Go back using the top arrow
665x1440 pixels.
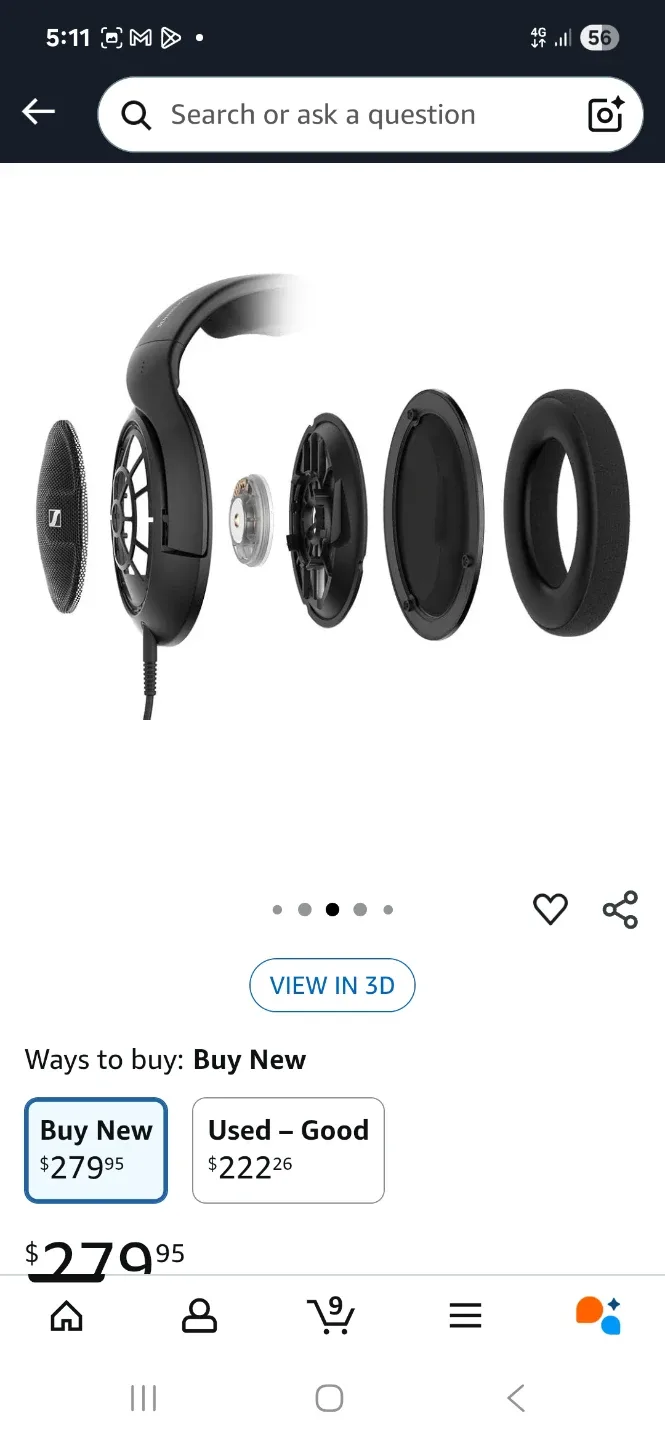click(x=39, y=112)
